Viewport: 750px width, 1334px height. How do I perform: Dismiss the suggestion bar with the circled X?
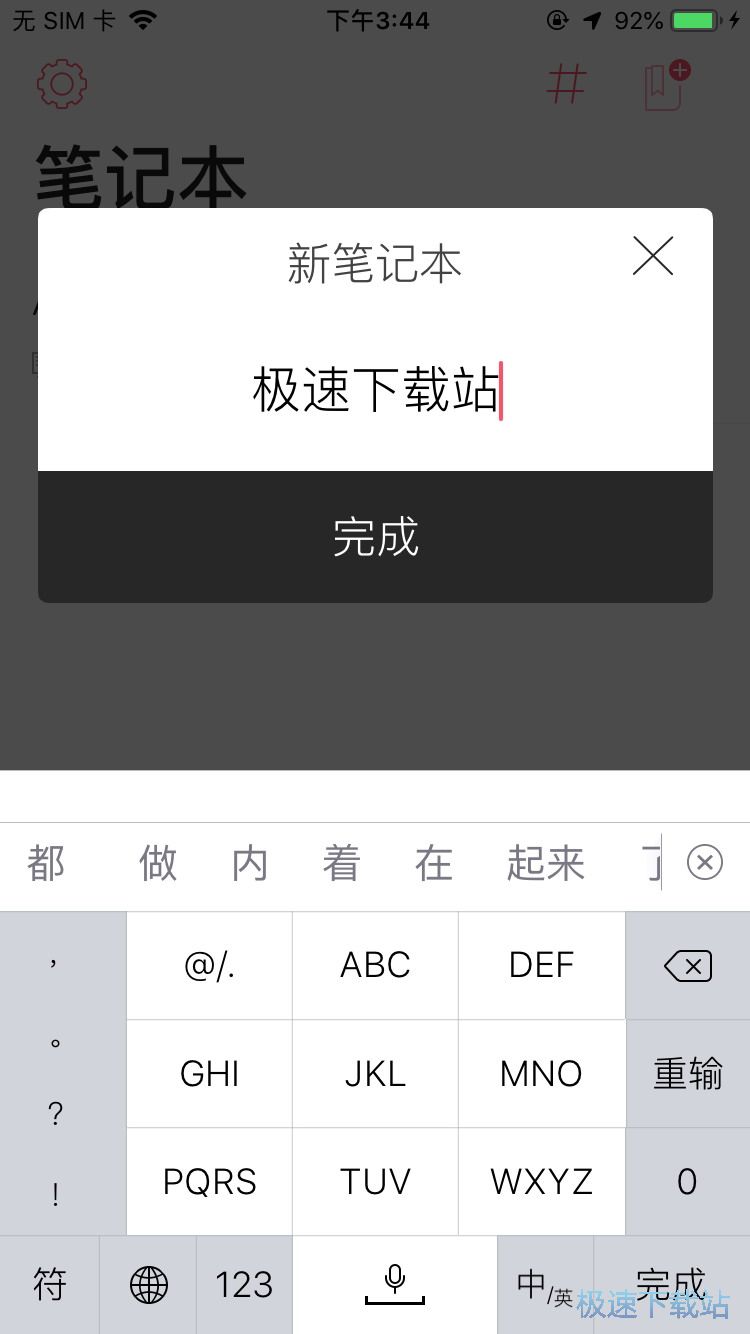click(705, 862)
